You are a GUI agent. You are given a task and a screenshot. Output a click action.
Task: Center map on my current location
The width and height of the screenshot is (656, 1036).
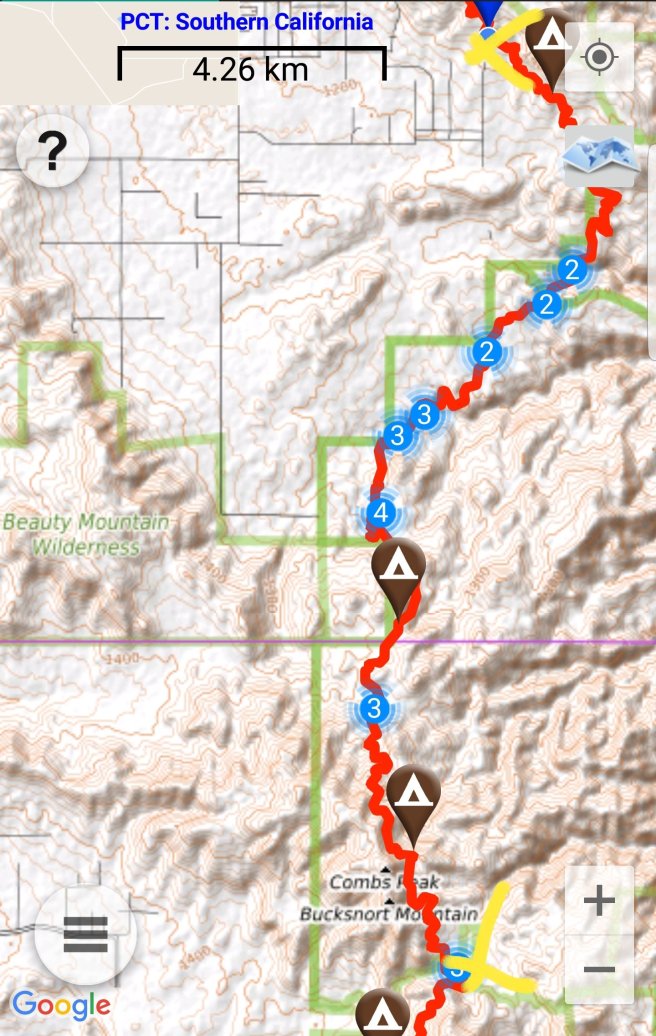pyautogui.click(x=599, y=57)
